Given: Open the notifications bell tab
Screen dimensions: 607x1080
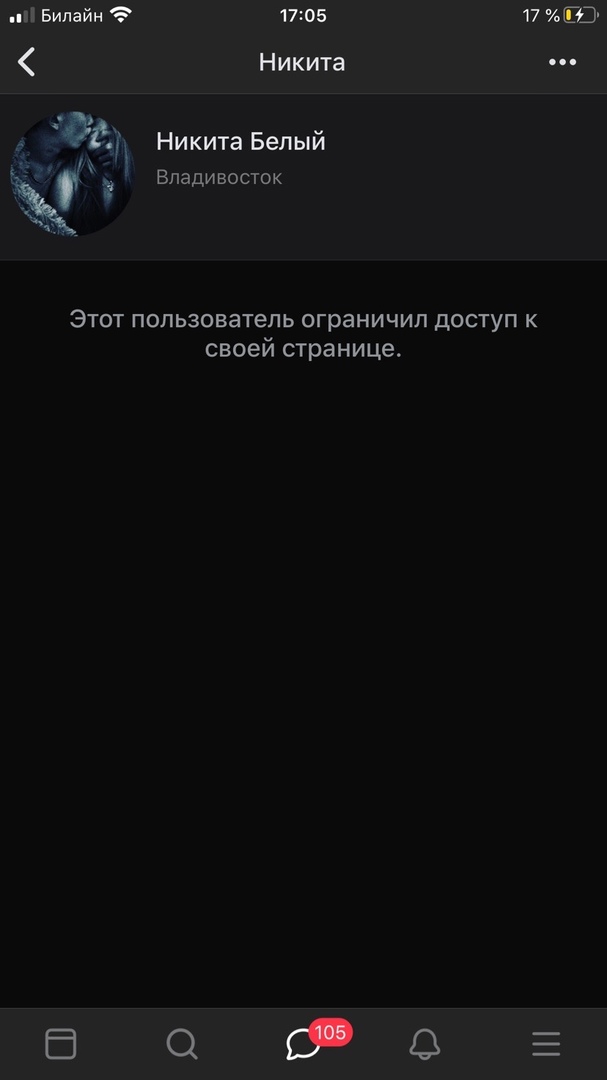Looking at the screenshot, I should [425, 1043].
